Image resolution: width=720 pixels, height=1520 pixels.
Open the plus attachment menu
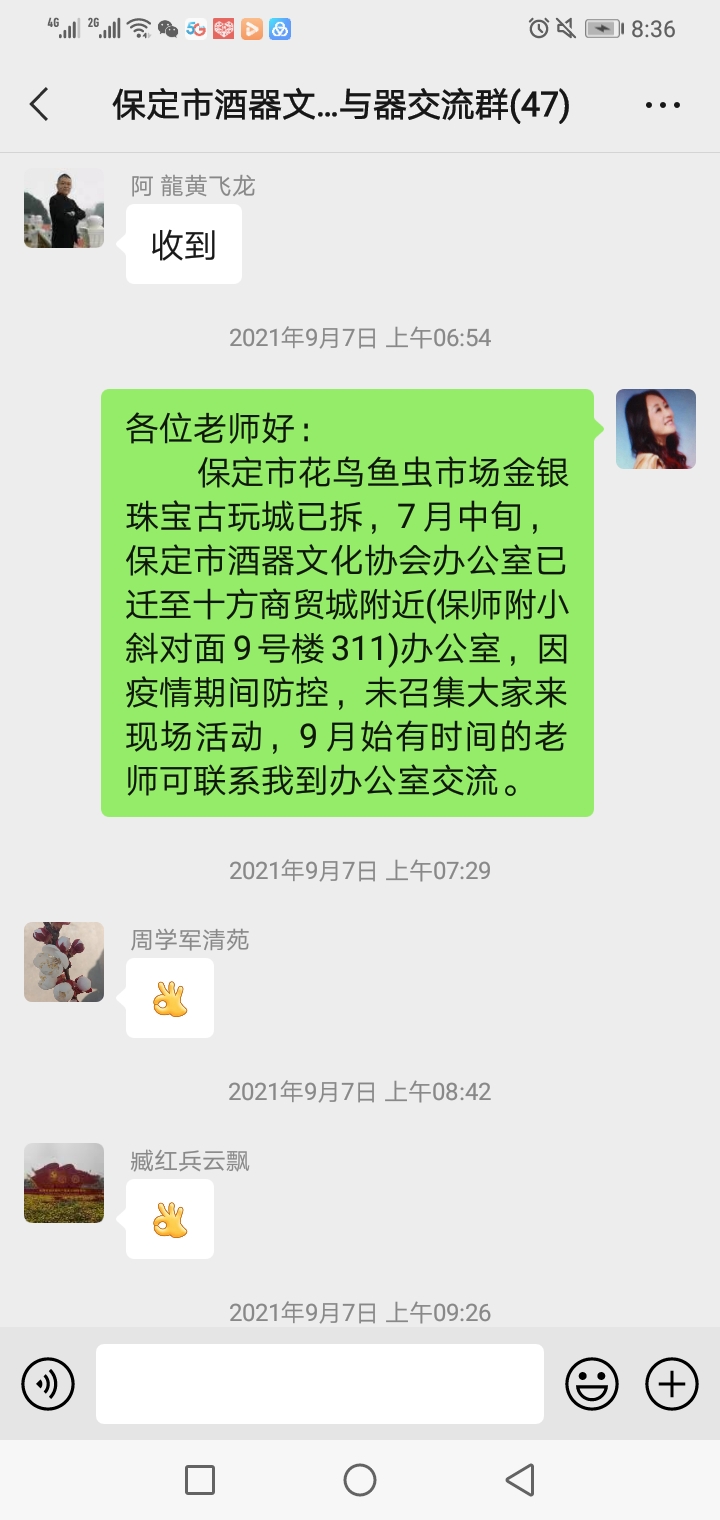pos(672,1384)
